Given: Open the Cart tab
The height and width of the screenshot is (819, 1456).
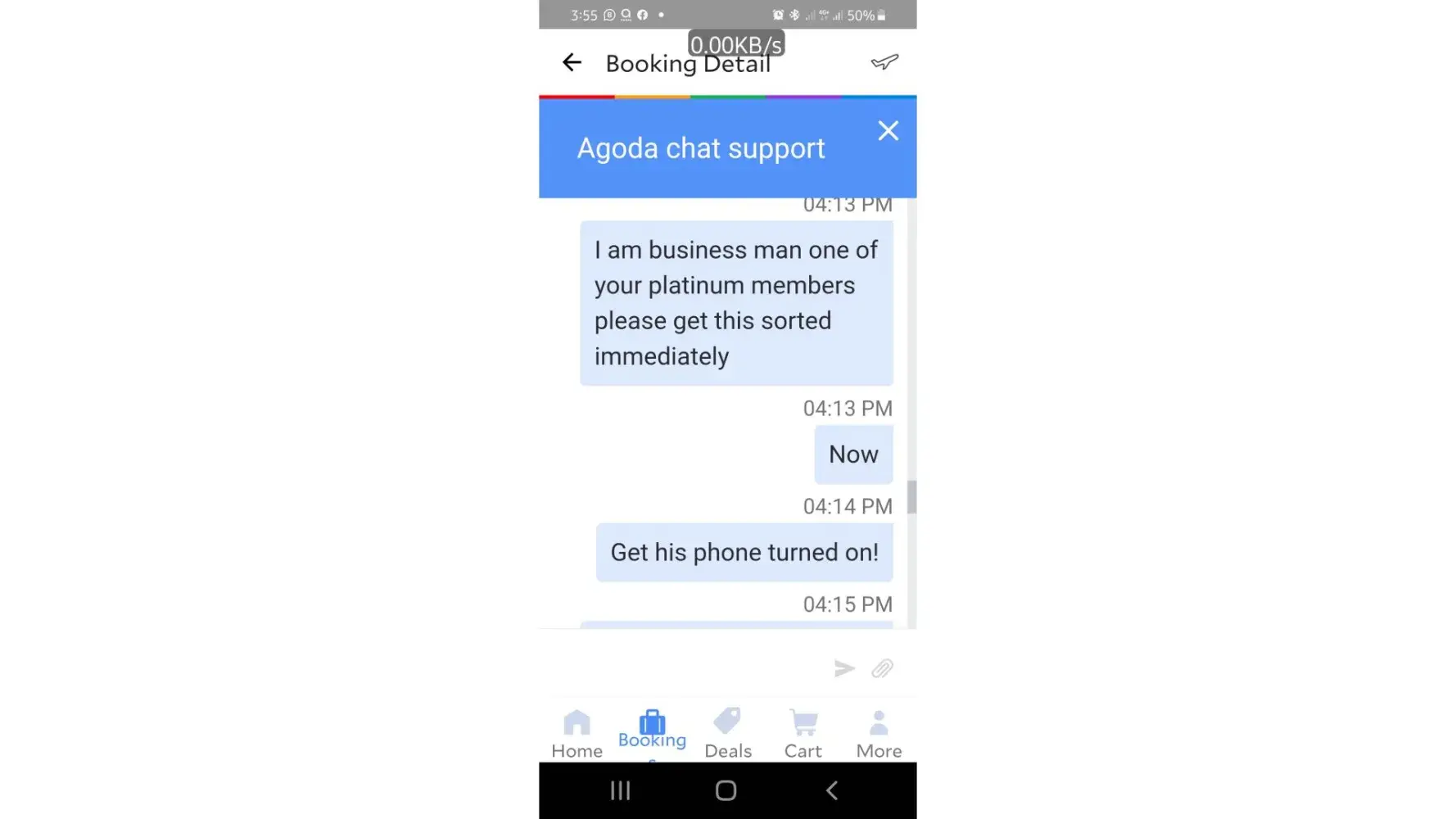Looking at the screenshot, I should tap(803, 734).
